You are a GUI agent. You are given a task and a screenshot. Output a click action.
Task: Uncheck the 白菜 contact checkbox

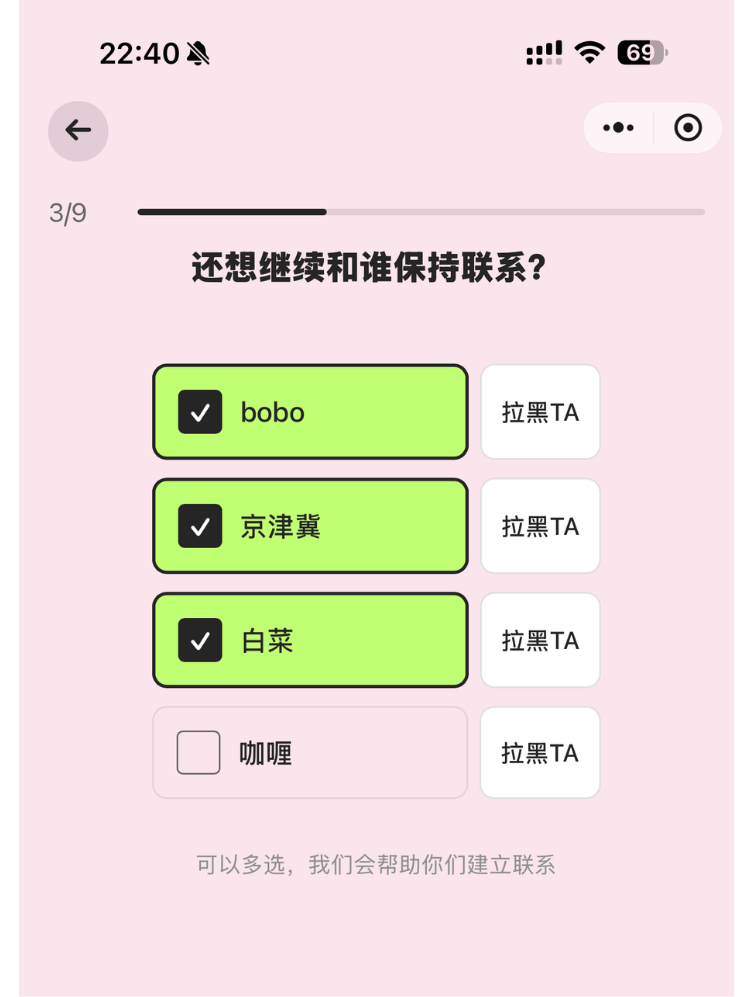click(198, 640)
